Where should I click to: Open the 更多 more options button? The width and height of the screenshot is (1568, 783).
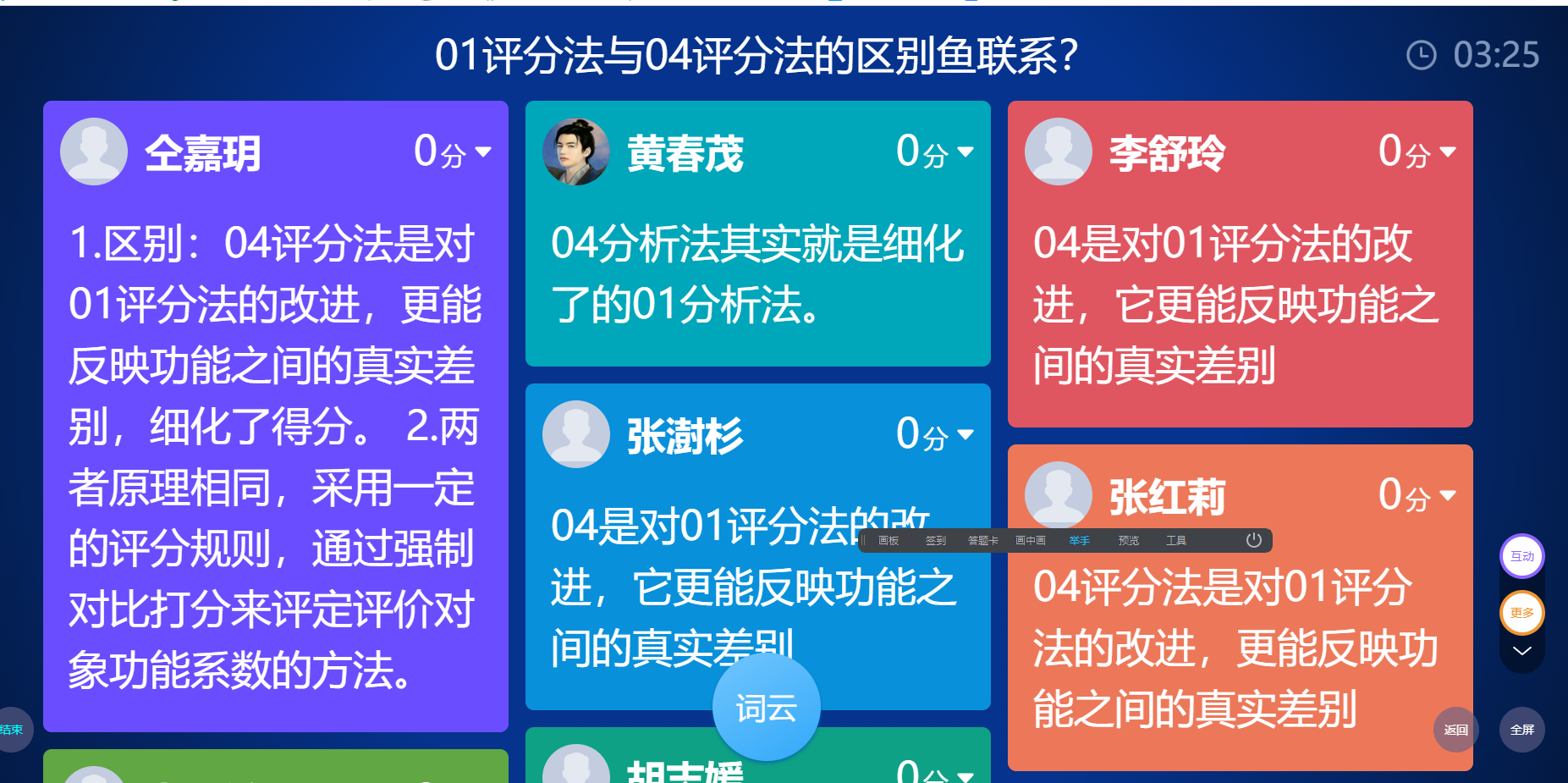pos(1521,613)
